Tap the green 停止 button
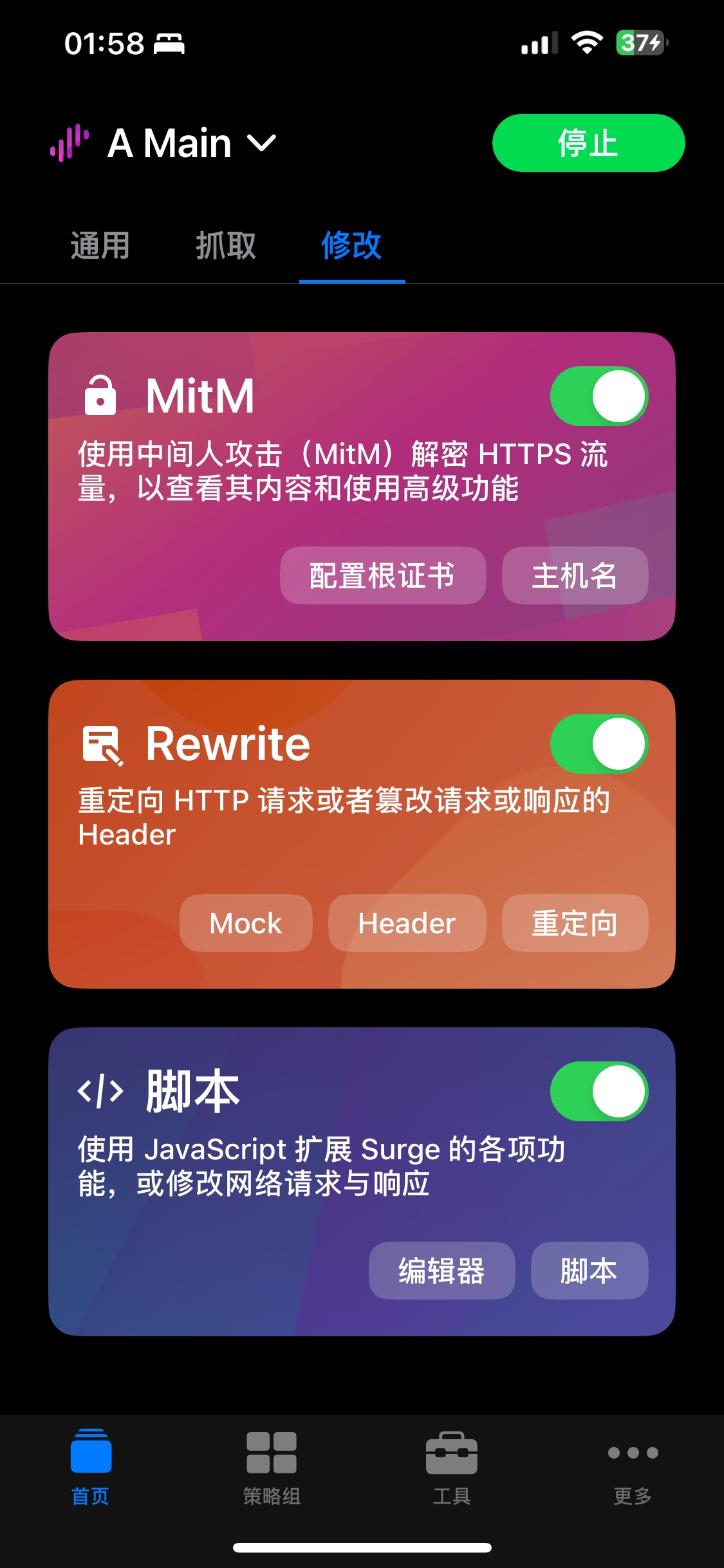724x1568 pixels. [x=588, y=143]
